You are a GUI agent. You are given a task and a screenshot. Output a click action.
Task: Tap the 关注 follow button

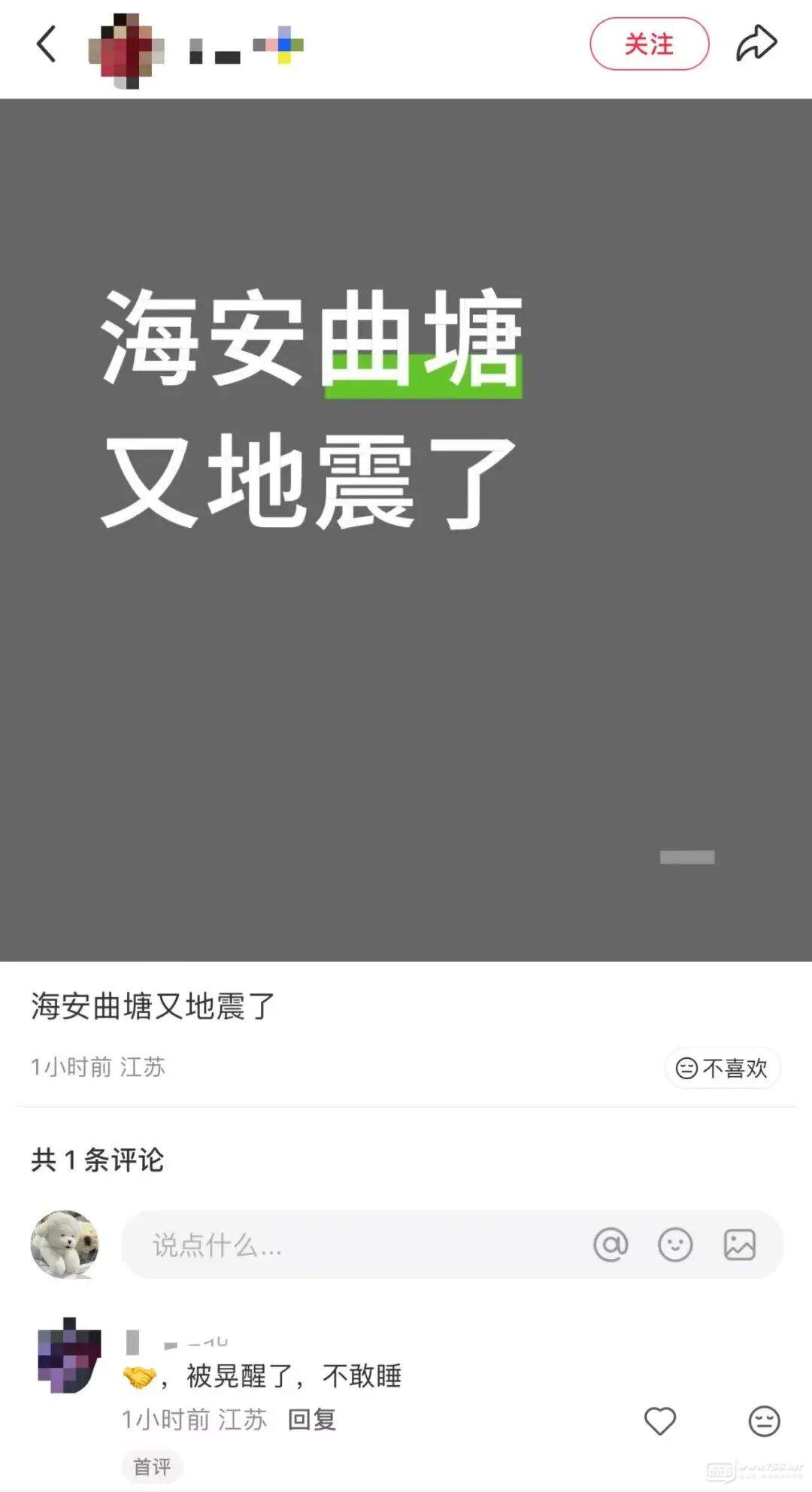coord(649,44)
